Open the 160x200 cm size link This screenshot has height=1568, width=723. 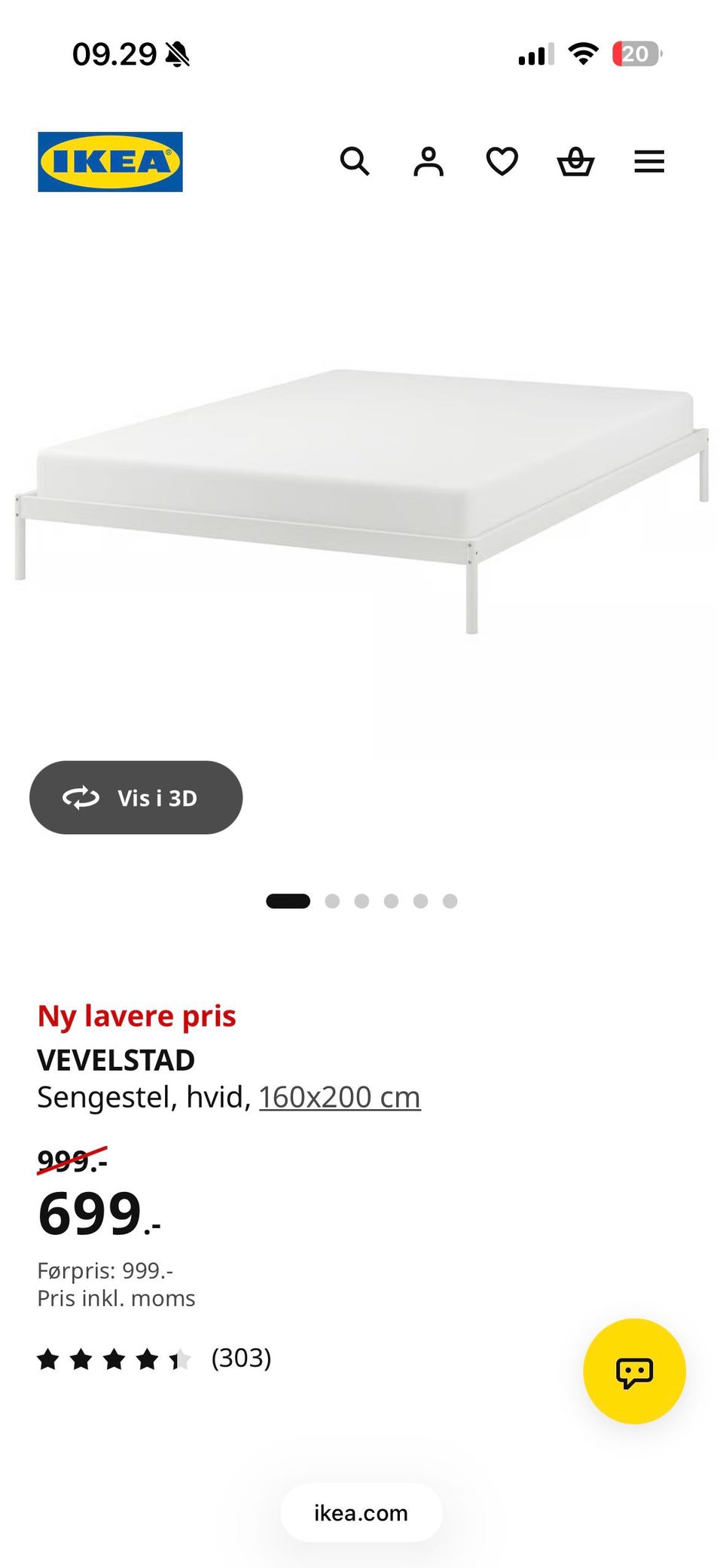click(x=340, y=1097)
